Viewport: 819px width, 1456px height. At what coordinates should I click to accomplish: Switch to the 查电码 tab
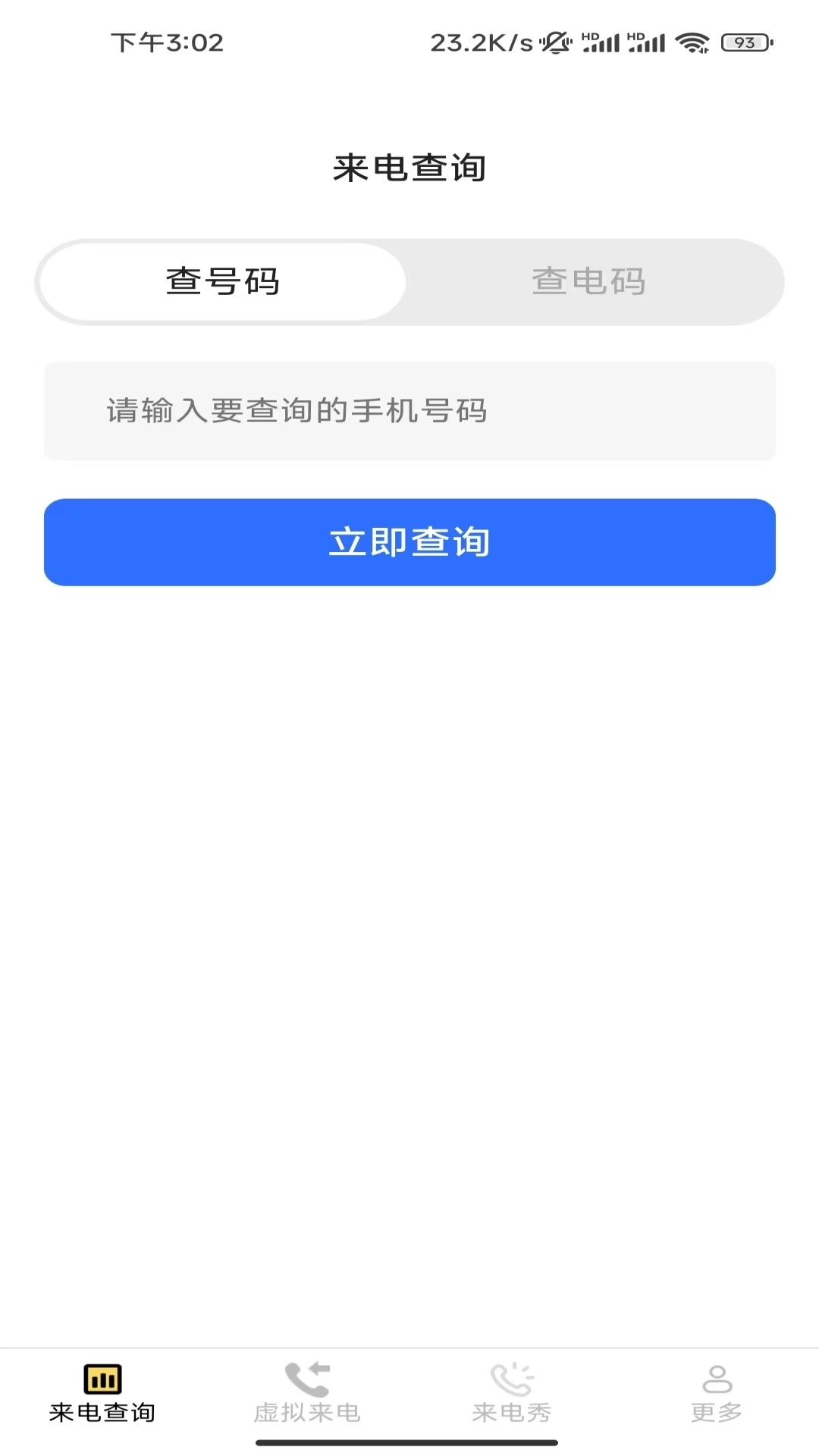(x=589, y=281)
